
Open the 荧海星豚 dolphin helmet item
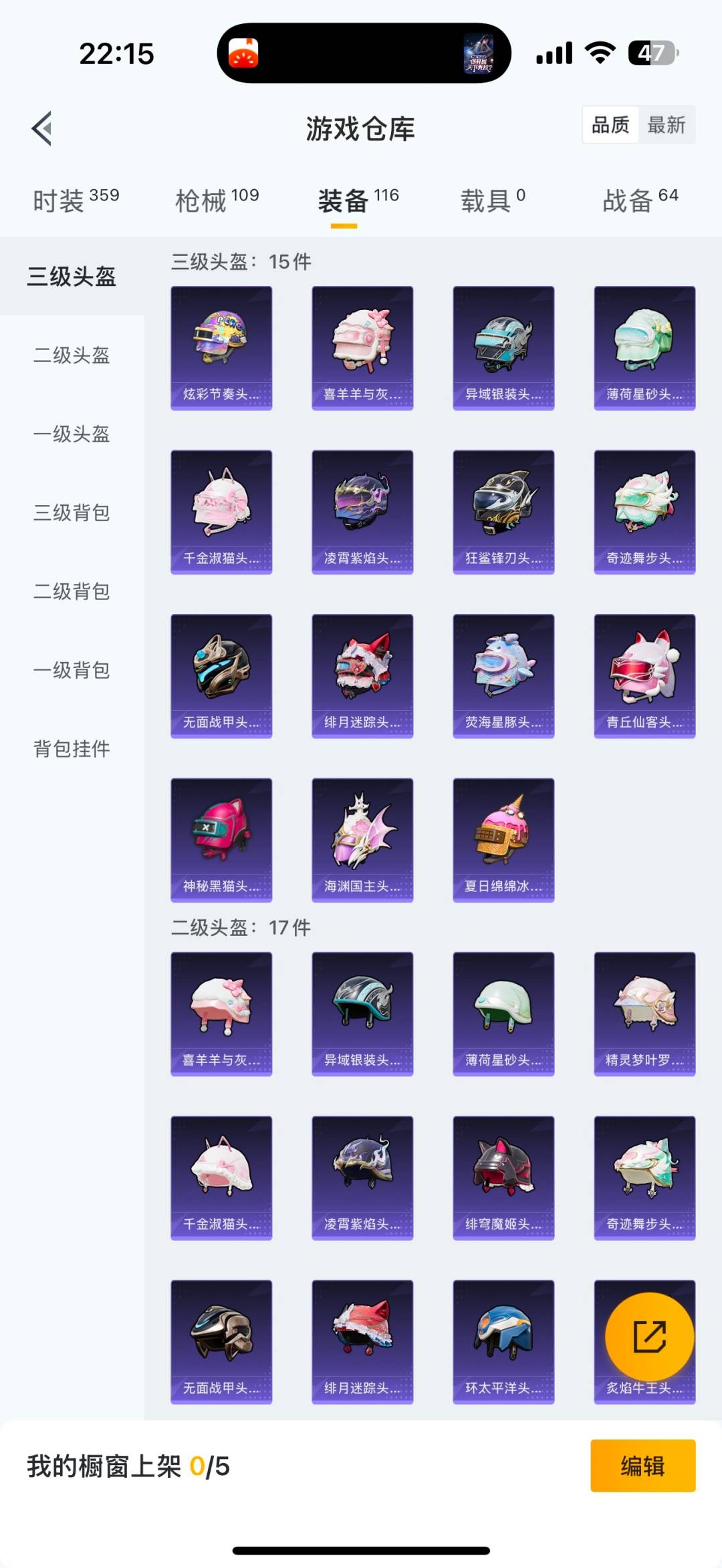tap(503, 673)
